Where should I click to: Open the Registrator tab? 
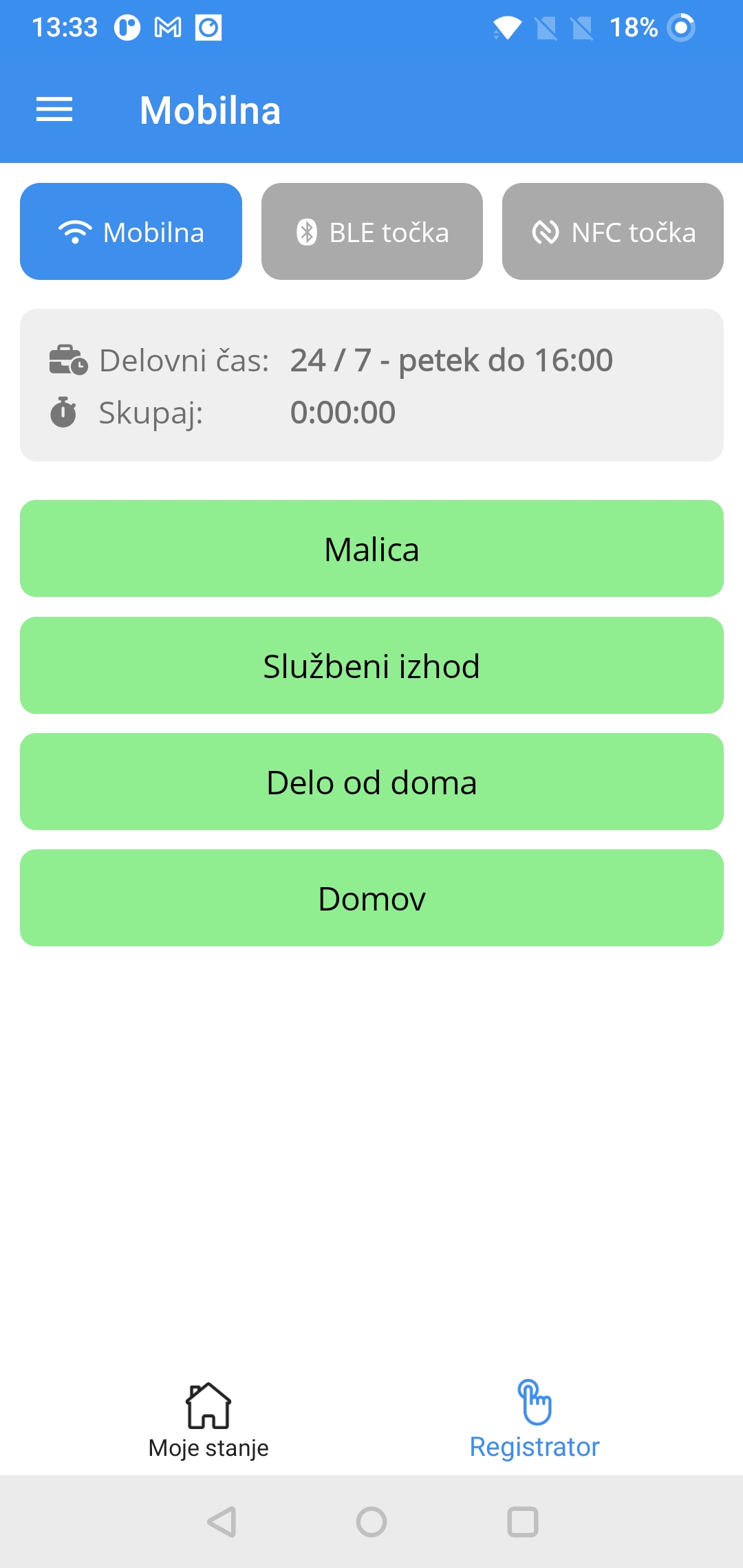click(x=535, y=1420)
